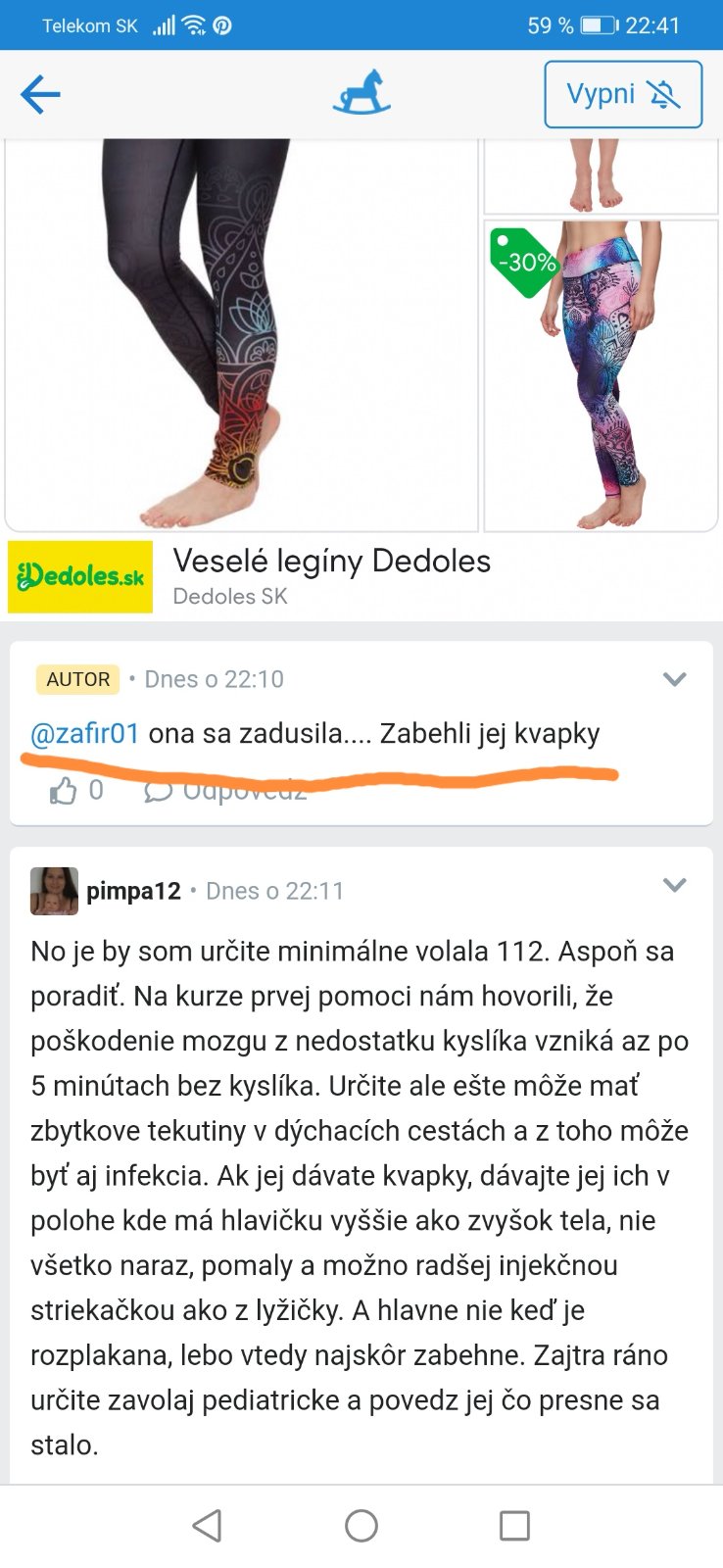Open the Veselé legíny Dedoles ad
The height and width of the screenshot is (1568, 723).
(331, 562)
